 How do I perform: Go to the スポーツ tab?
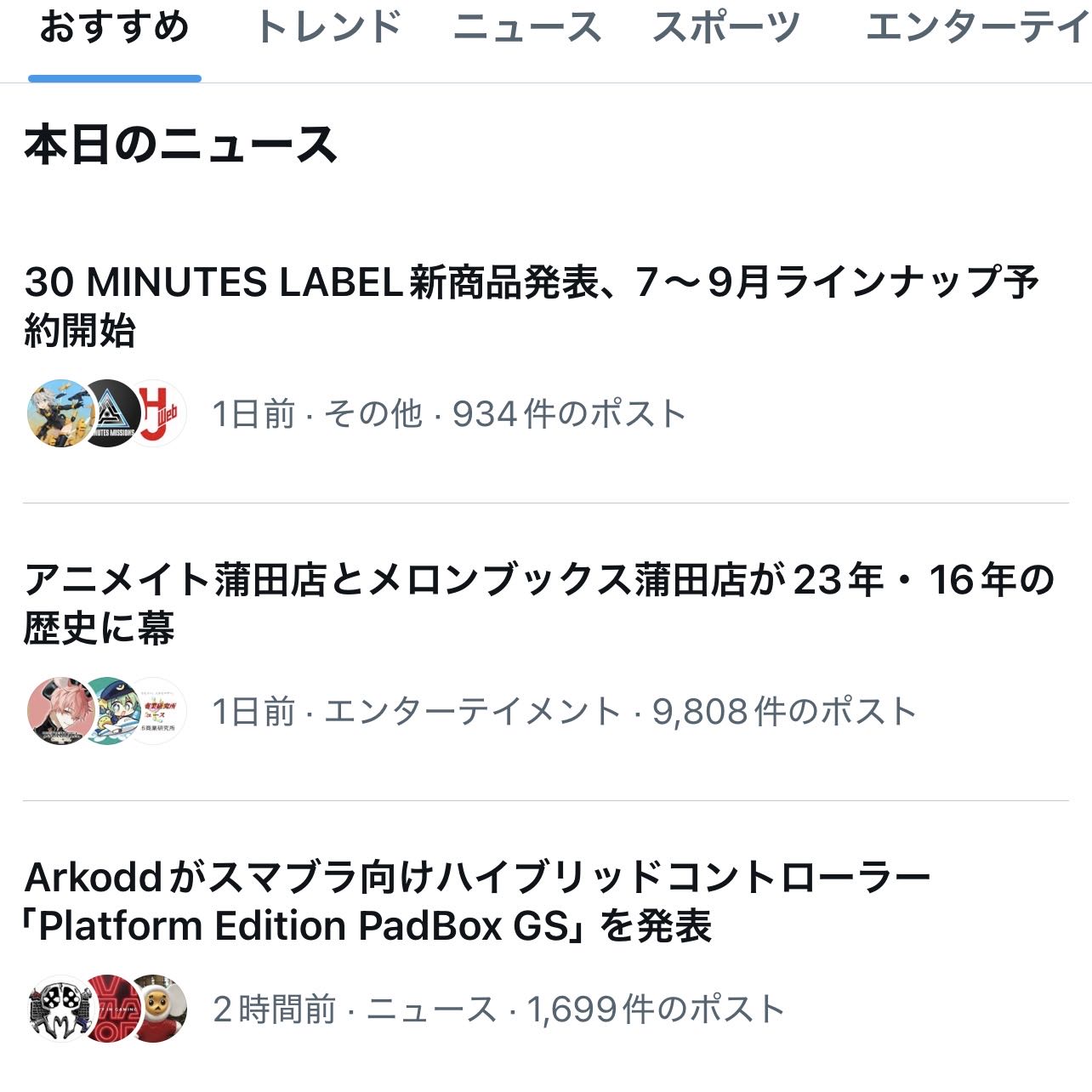(725, 29)
